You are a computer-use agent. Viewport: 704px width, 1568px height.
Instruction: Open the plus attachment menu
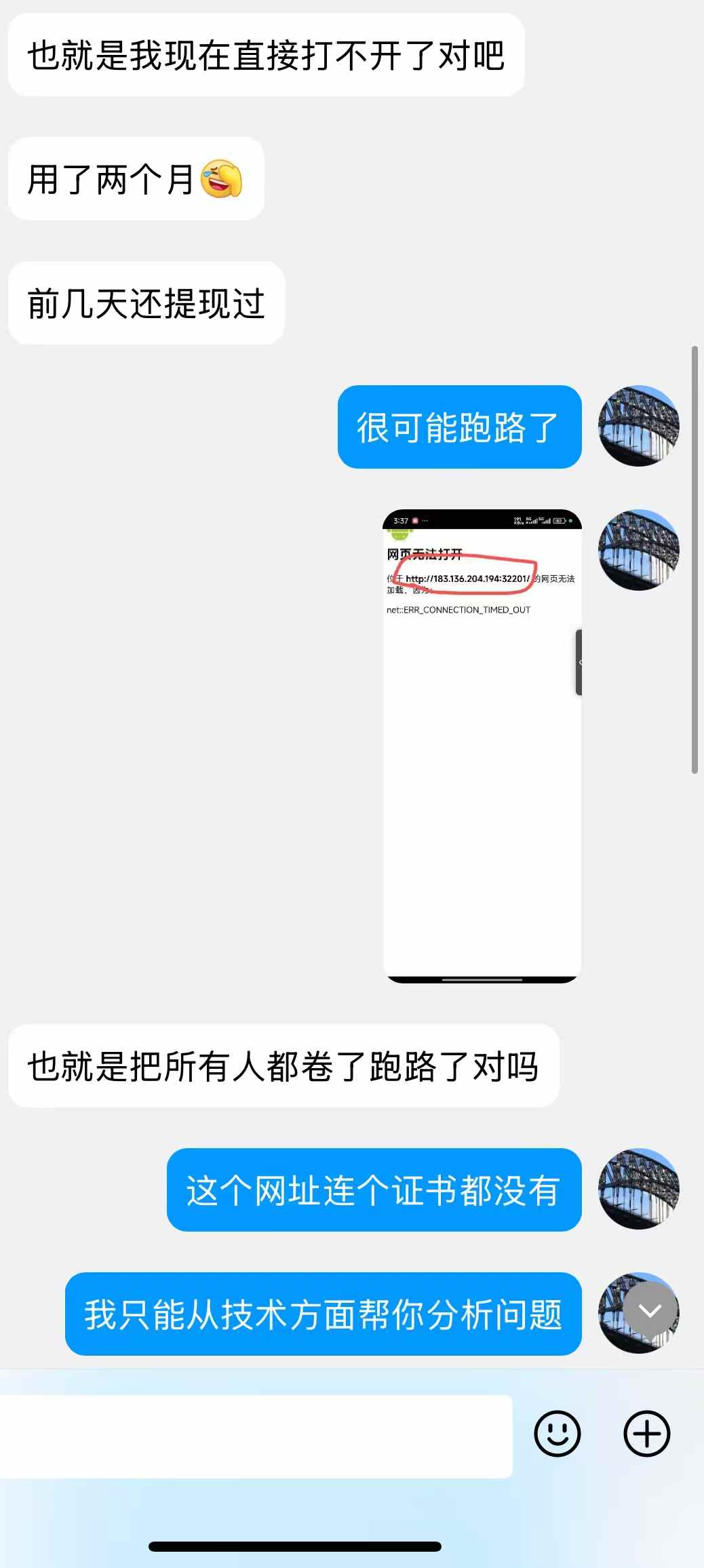(646, 1434)
